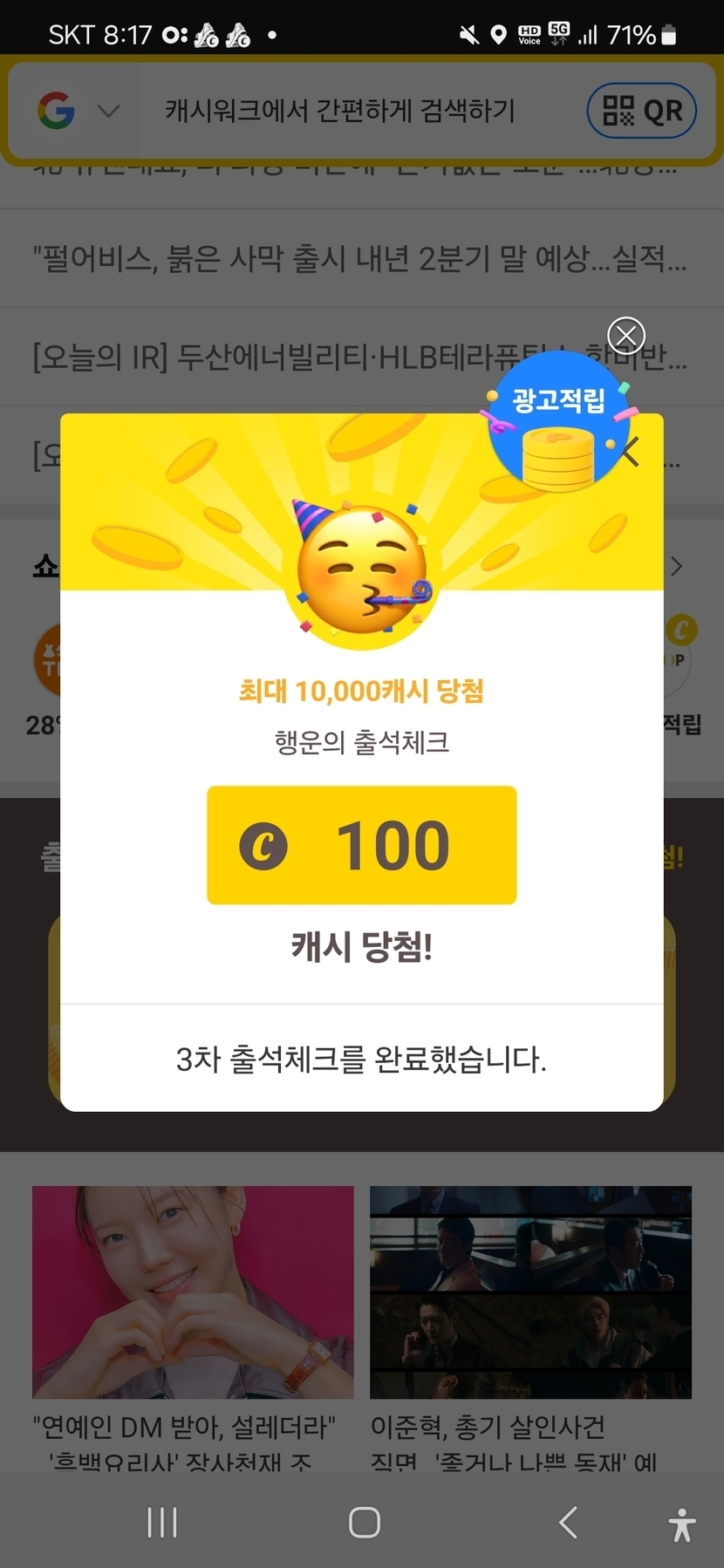Show recent apps from the navigation bar
The height and width of the screenshot is (1568, 724).
pyautogui.click(x=162, y=1523)
